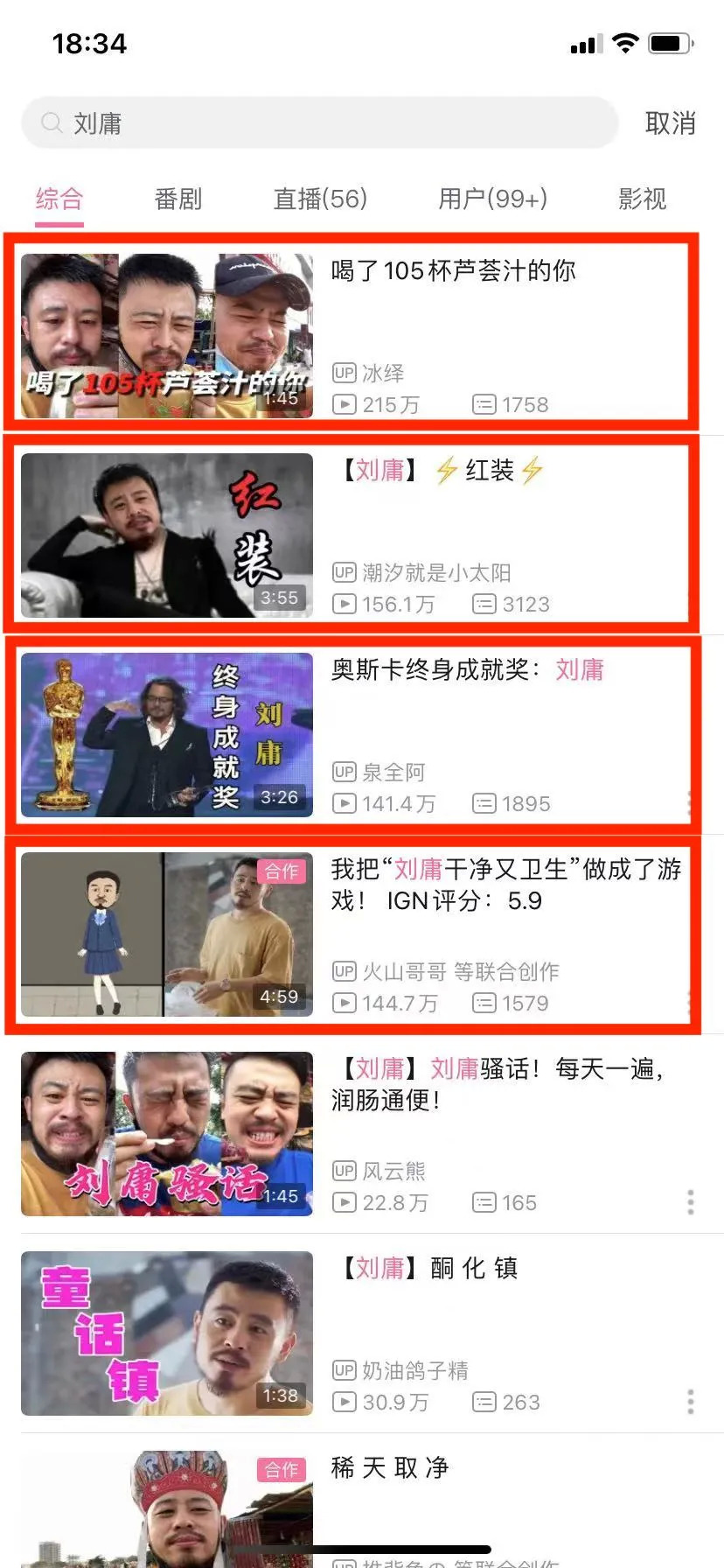Open more options for 酮化镇 video
This screenshot has height=1568, width=724.
pos(691,1402)
